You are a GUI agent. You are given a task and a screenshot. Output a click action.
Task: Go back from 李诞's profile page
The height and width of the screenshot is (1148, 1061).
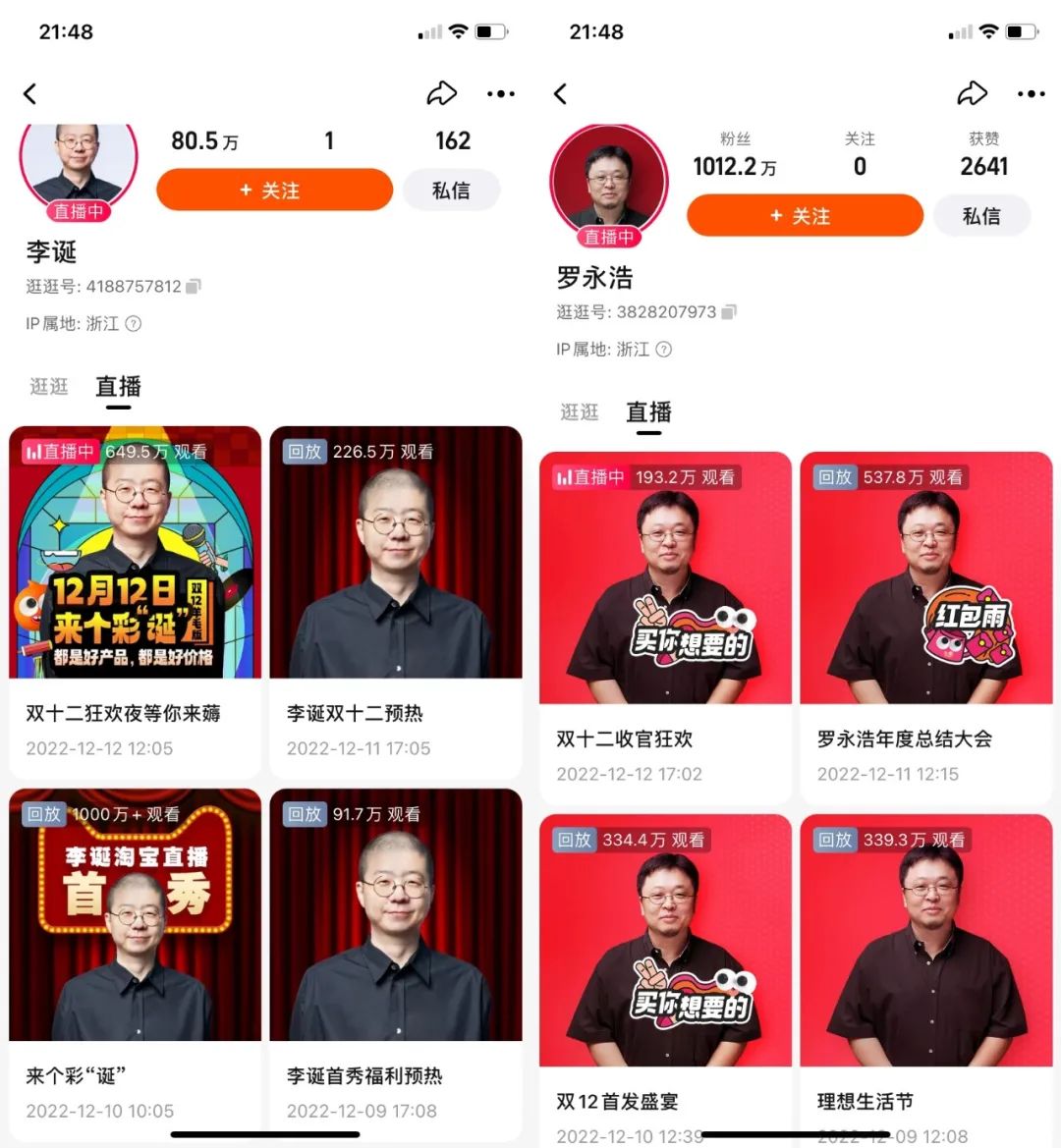[x=30, y=93]
